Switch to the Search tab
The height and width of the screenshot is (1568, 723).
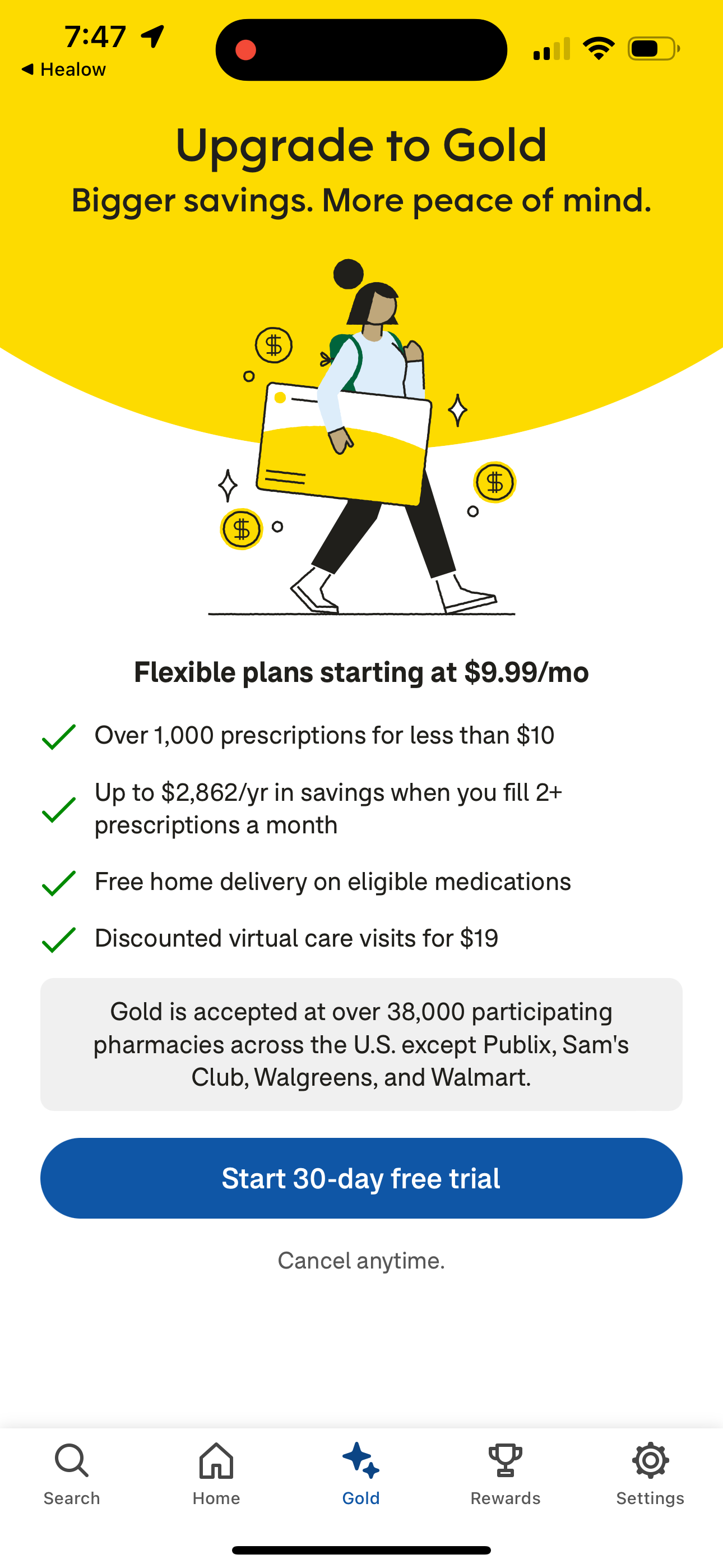pyautogui.click(x=72, y=1473)
